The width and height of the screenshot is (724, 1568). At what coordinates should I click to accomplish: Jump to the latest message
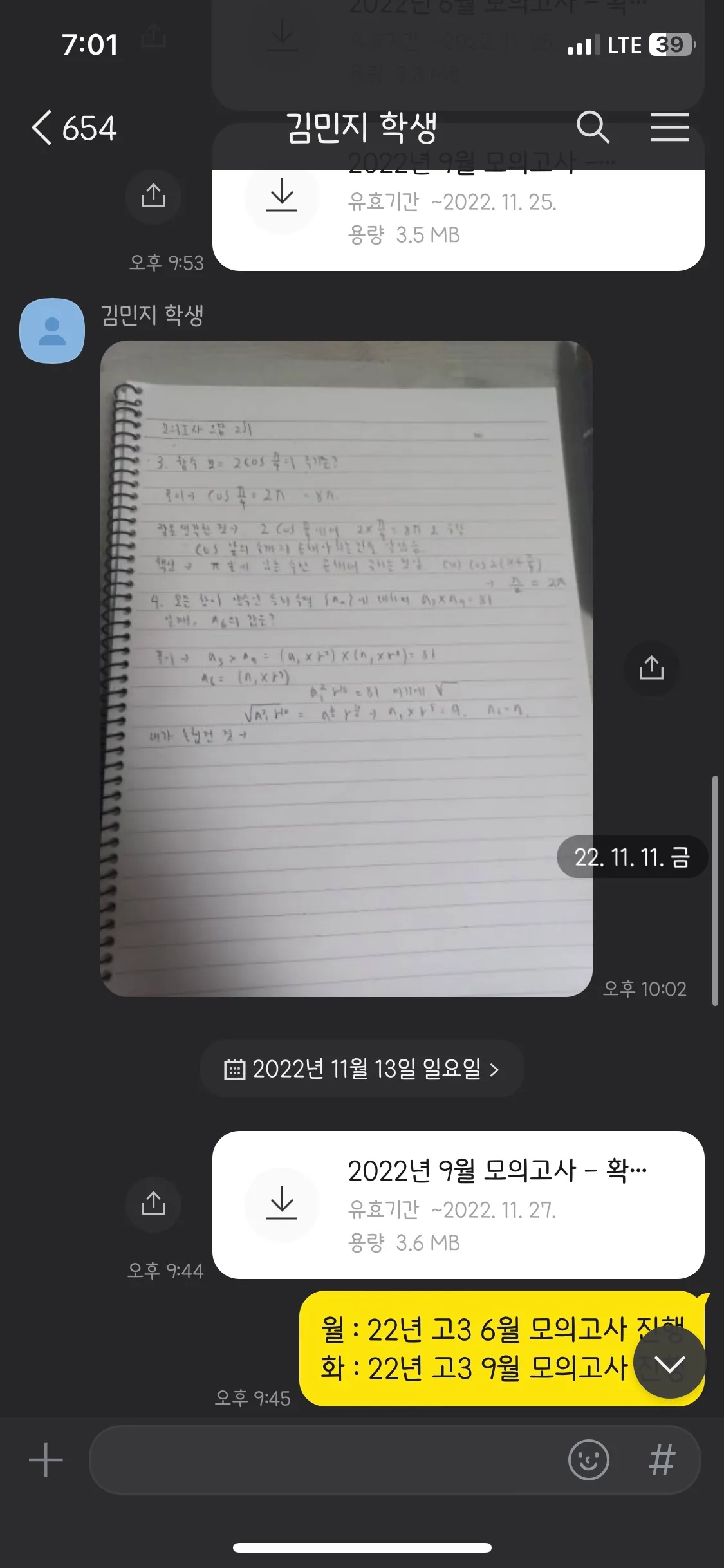[669, 1363]
